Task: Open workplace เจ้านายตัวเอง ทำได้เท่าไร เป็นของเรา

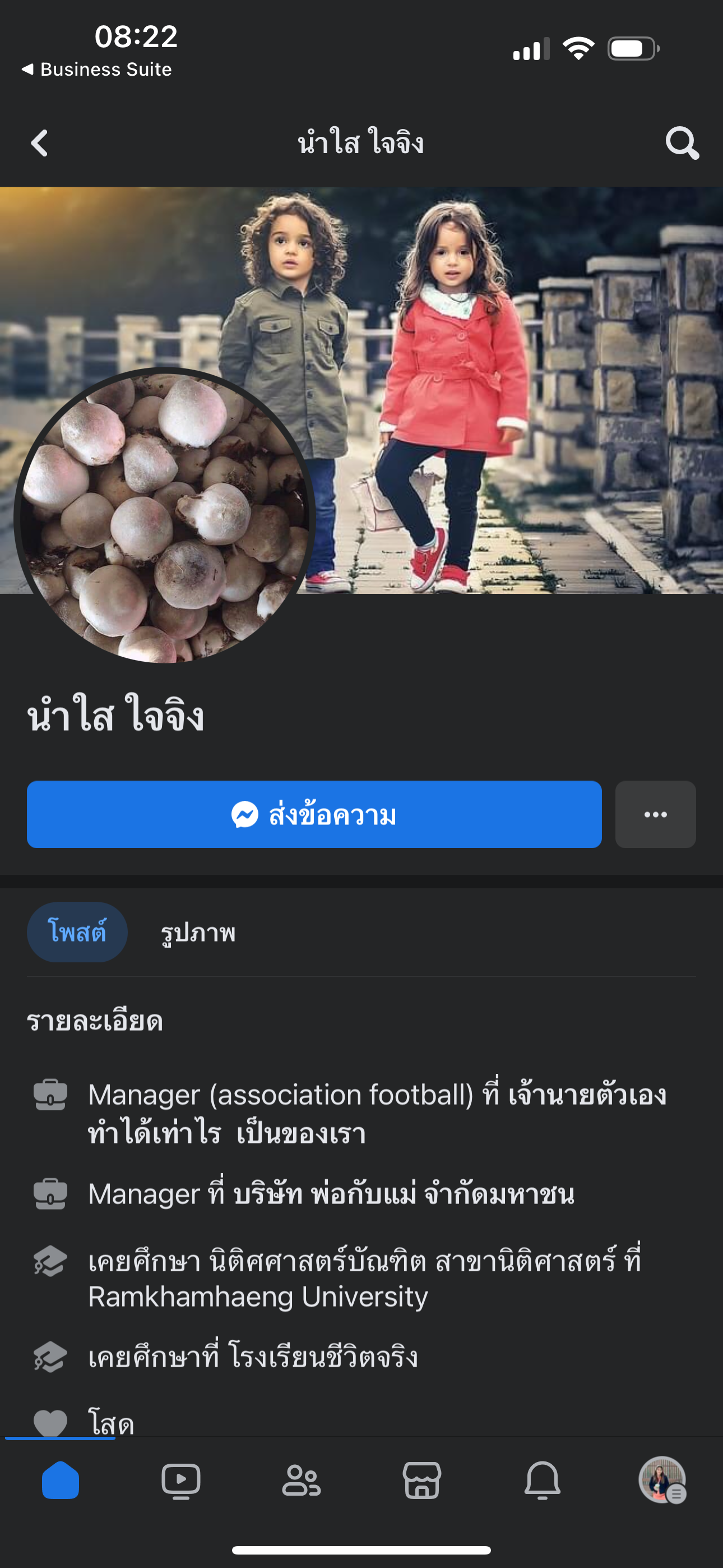Action: tap(587, 1095)
